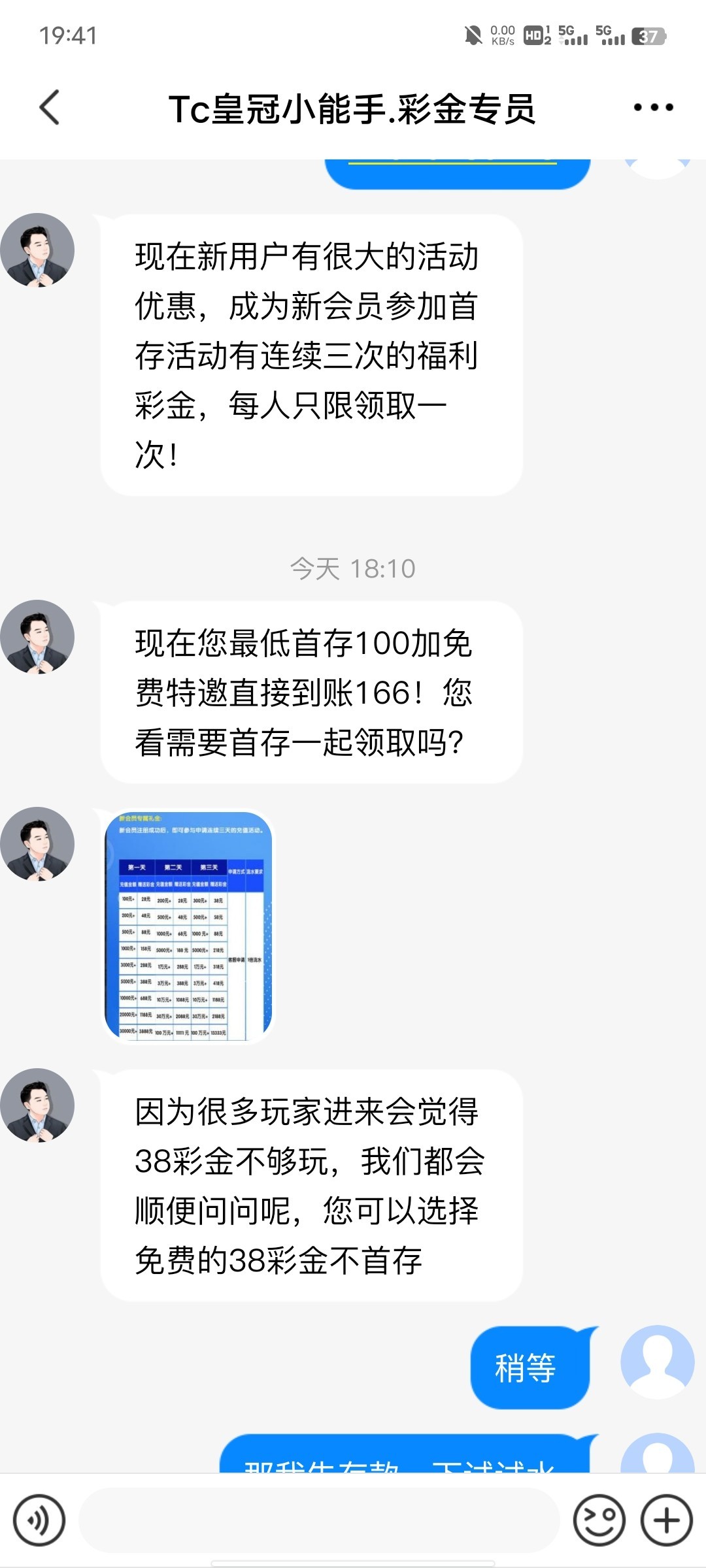The width and height of the screenshot is (706, 1568).
Task: Focus the message text field
Action: tap(319, 1520)
